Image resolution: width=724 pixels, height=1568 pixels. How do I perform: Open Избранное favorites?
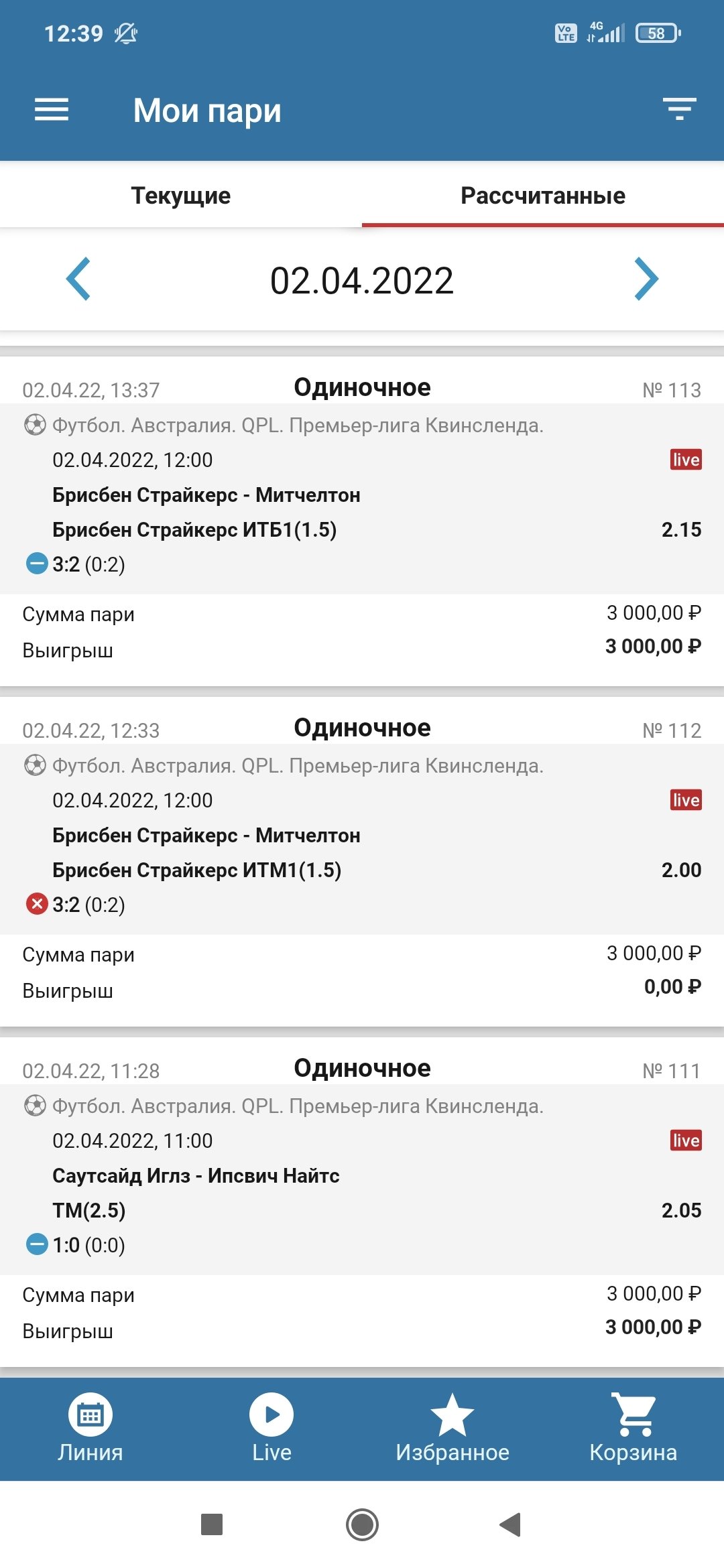tap(452, 1429)
